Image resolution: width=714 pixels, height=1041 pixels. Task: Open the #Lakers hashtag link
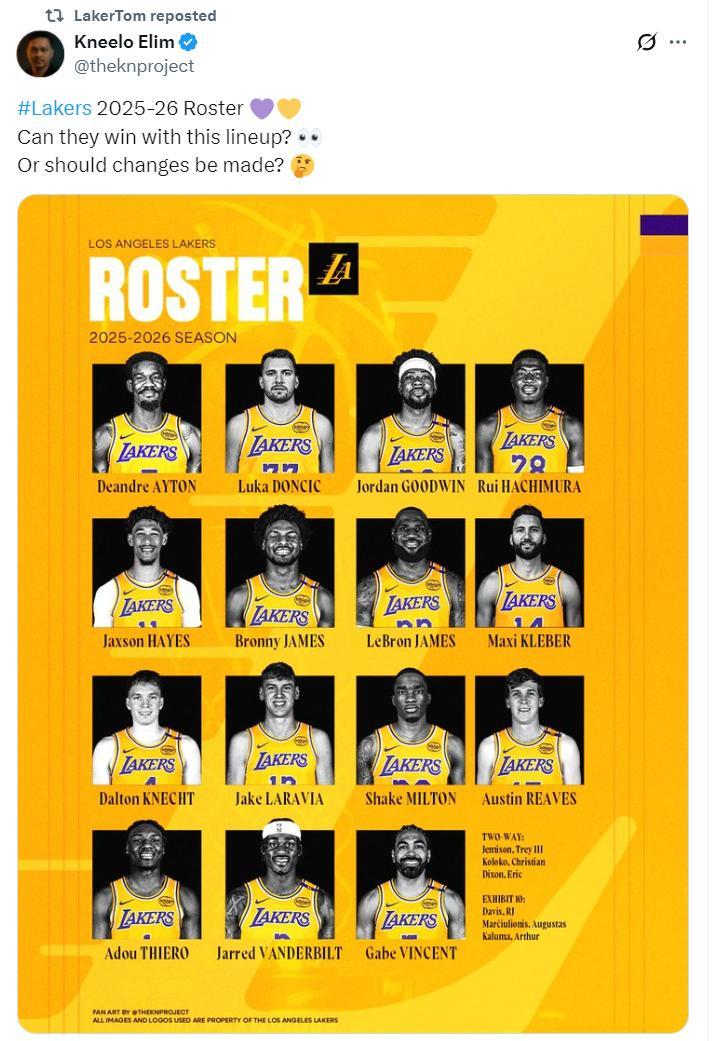coord(54,109)
